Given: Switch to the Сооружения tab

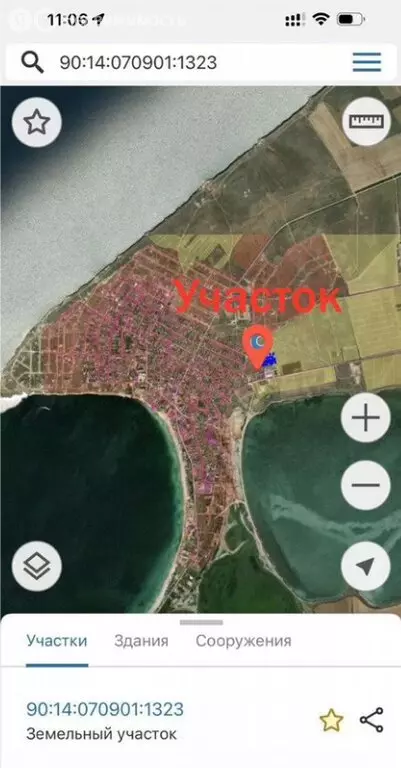Looking at the screenshot, I should (x=243, y=641).
